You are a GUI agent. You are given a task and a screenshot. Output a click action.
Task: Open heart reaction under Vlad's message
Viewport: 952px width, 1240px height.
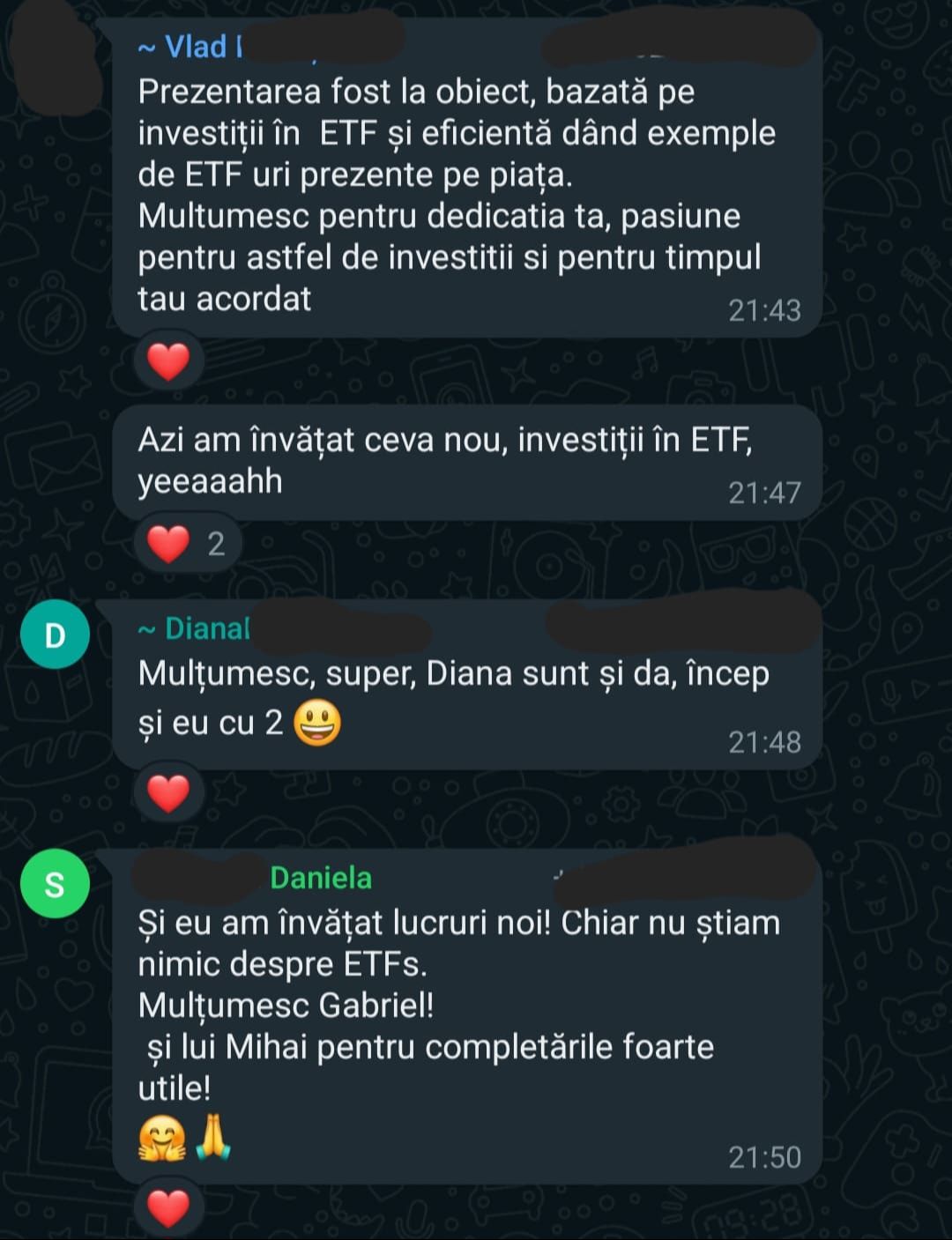pos(168,361)
